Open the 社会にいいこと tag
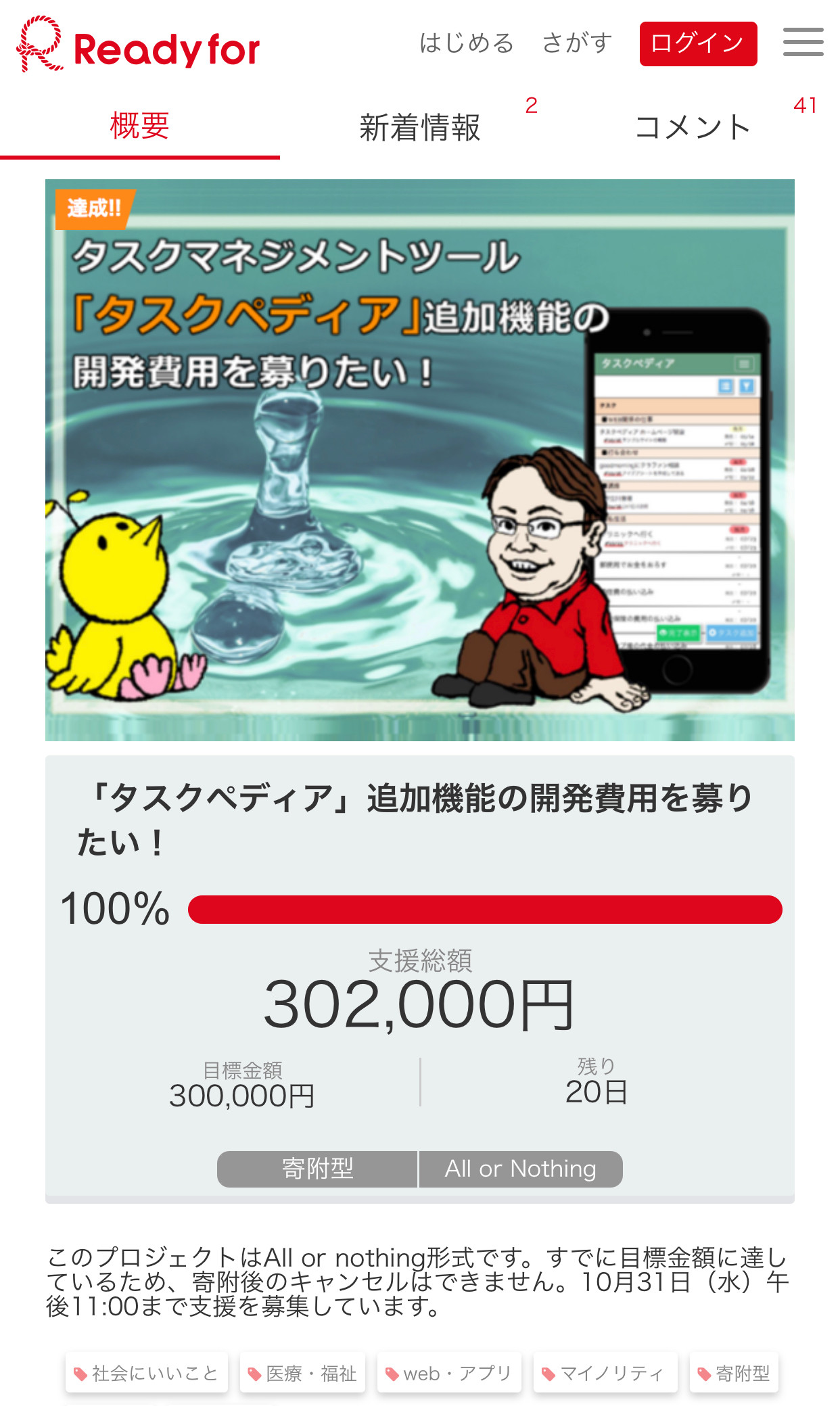840x1406 pixels. pos(147,1373)
